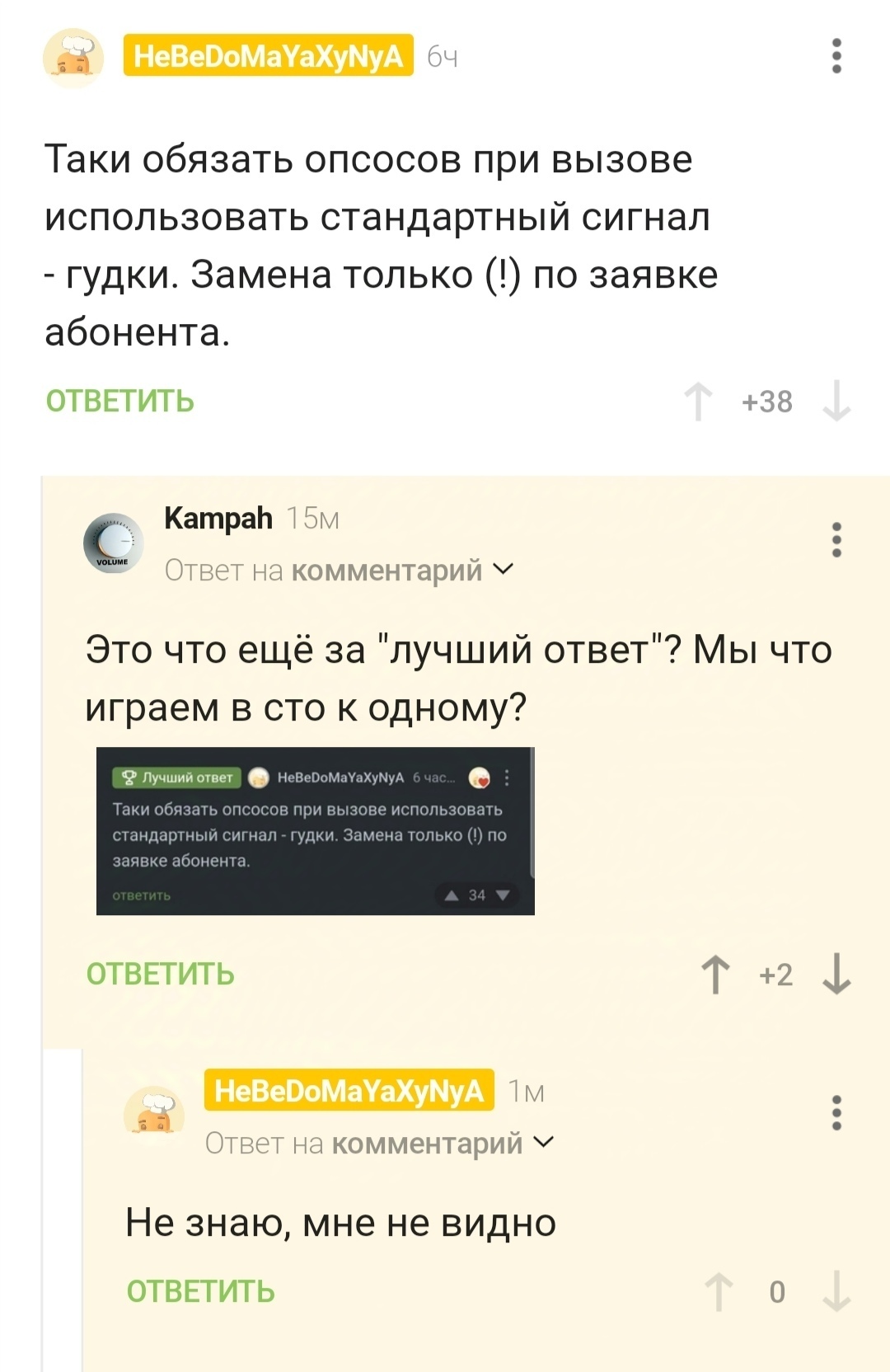Open Kampah's username link
Image resolution: width=890 pixels, height=1372 pixels.
tap(218, 519)
